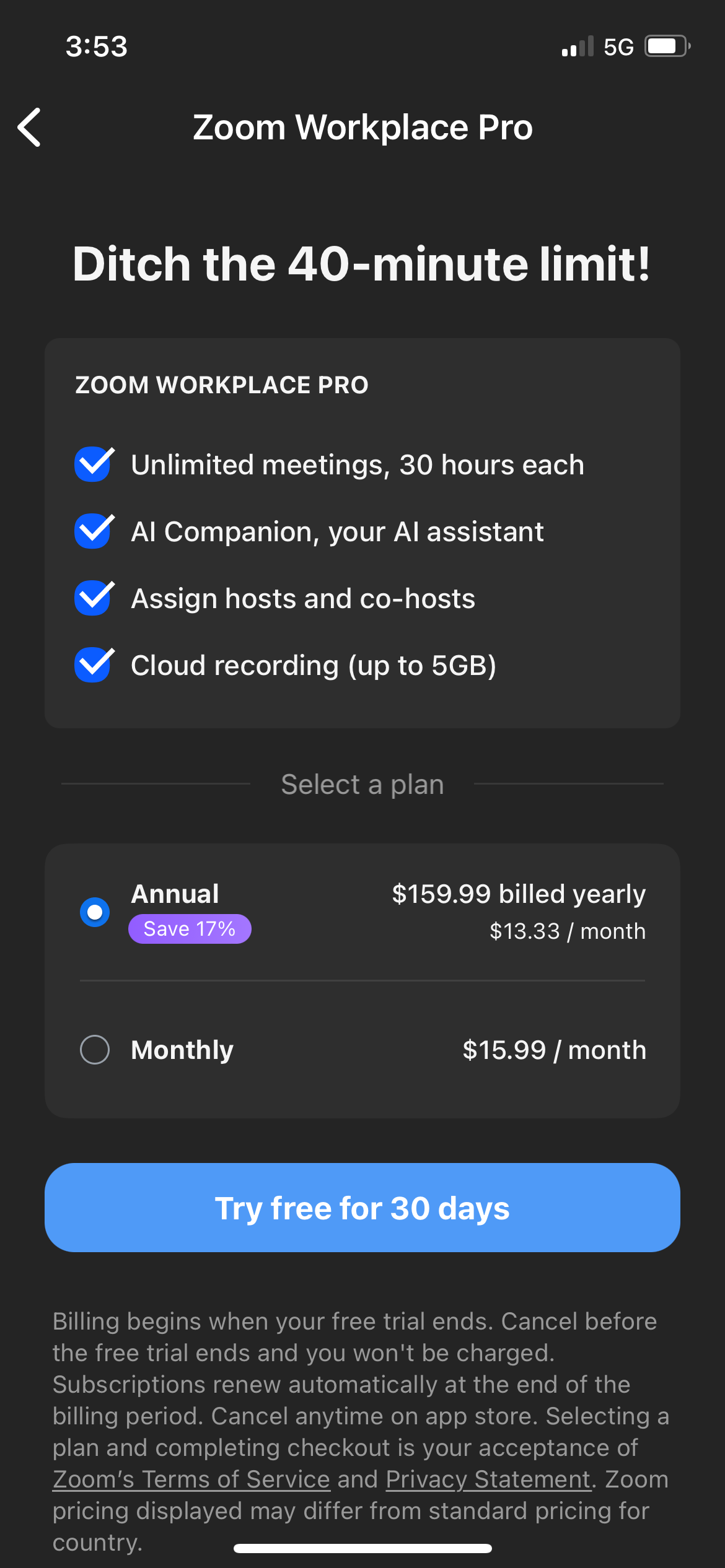Choose Monthly billing at $15.99 per month
725x1568 pixels.
(x=362, y=1049)
